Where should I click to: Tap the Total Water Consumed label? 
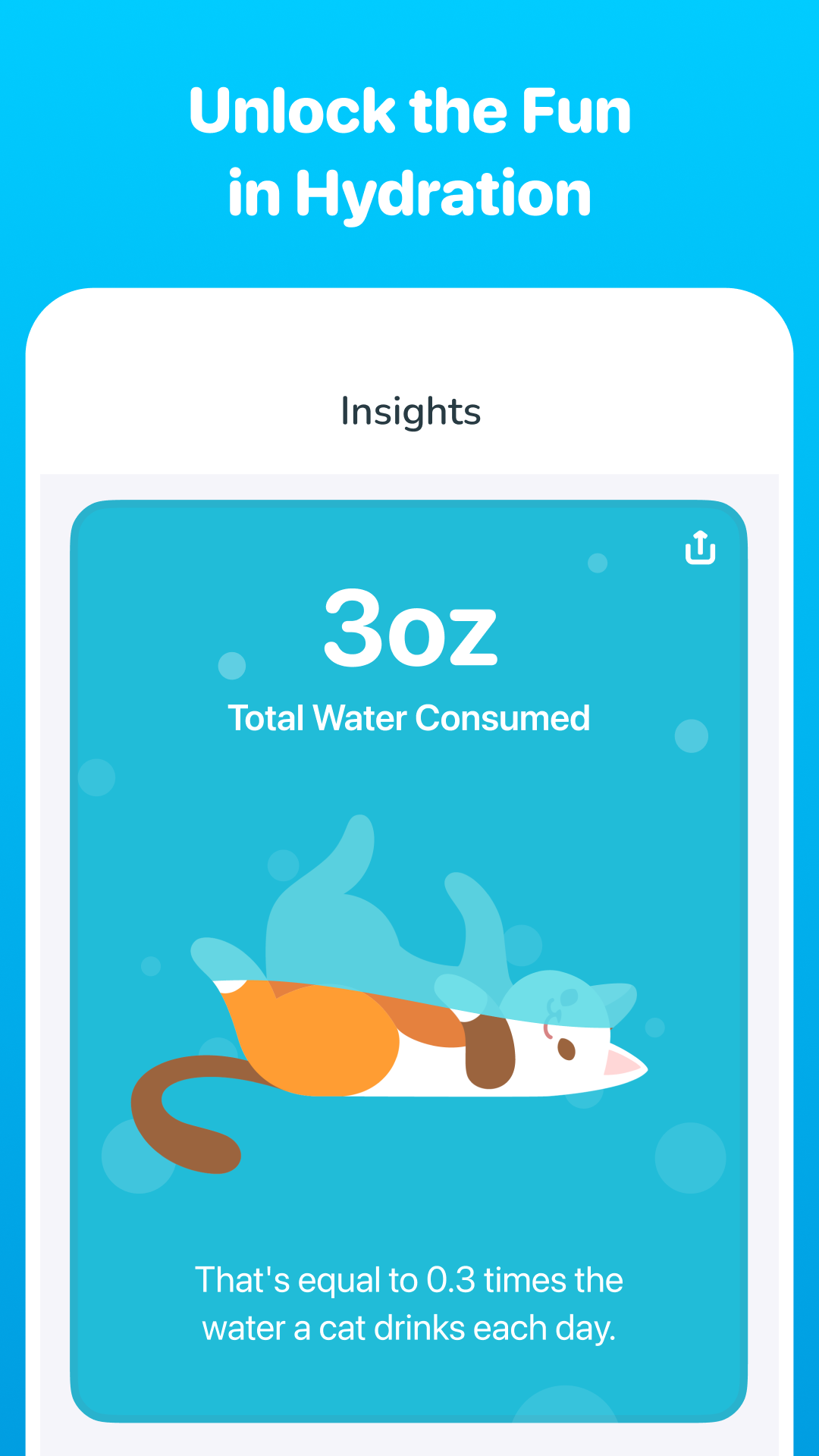coord(409,718)
